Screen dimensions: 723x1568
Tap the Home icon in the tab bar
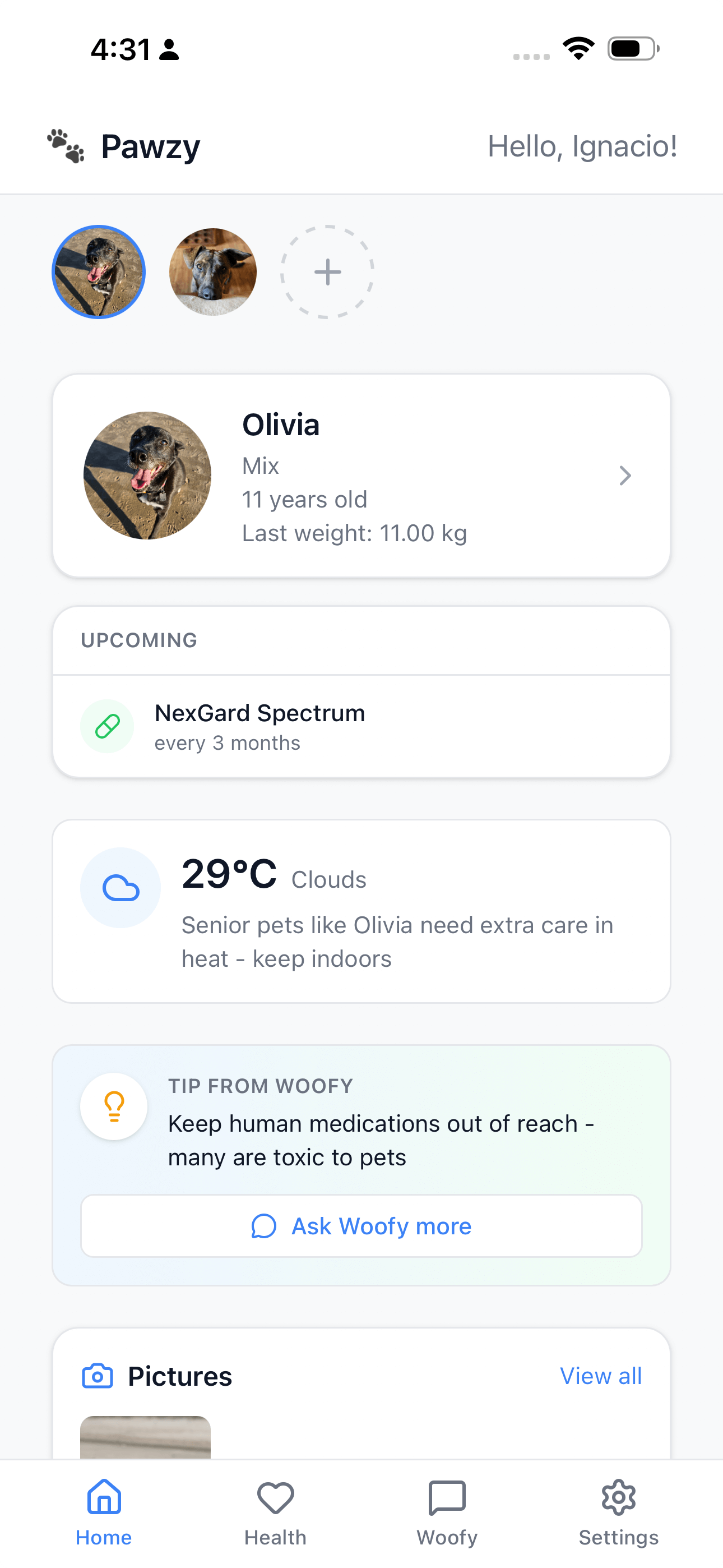[x=104, y=1499]
